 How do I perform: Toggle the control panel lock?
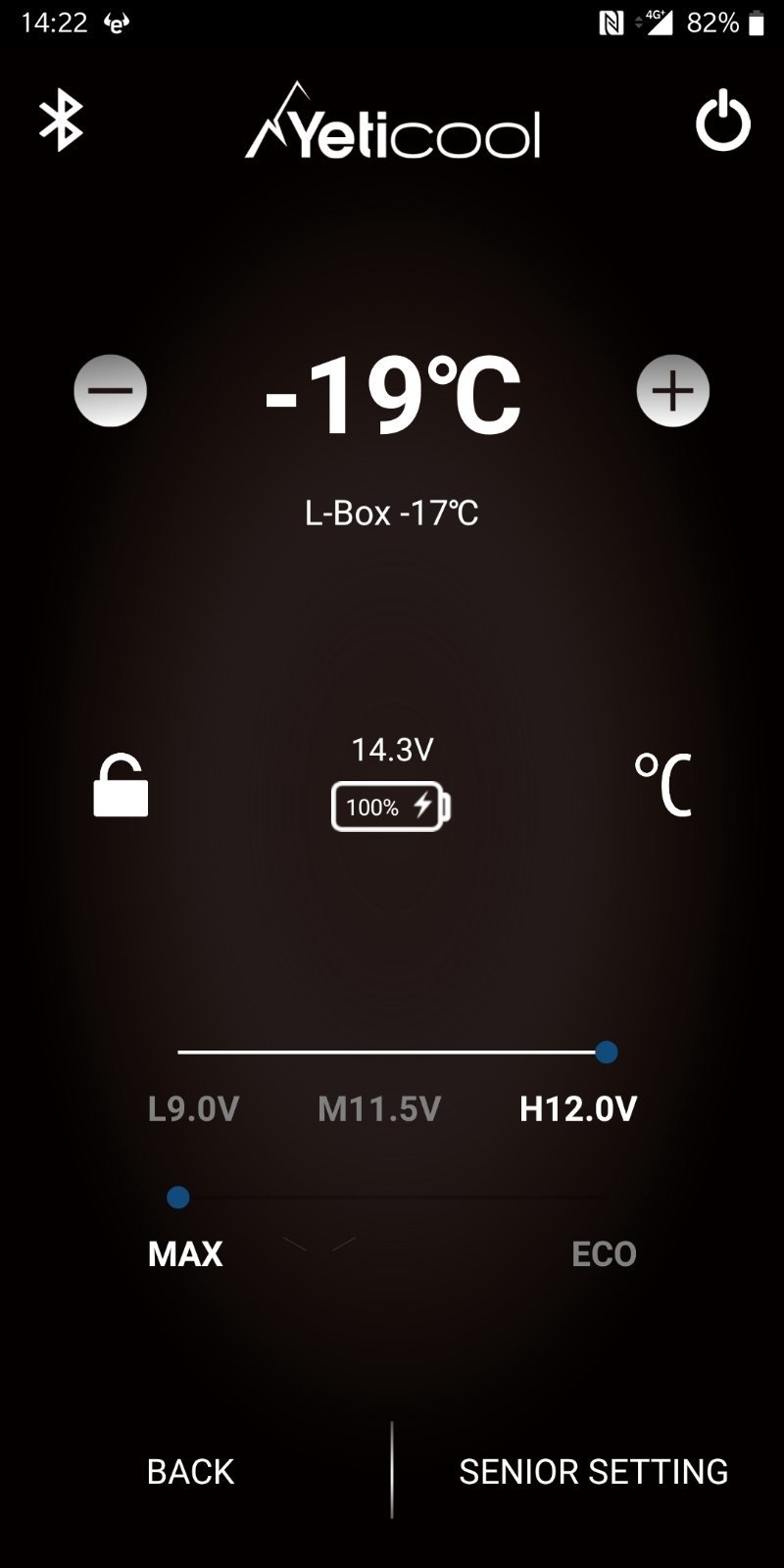click(121, 785)
